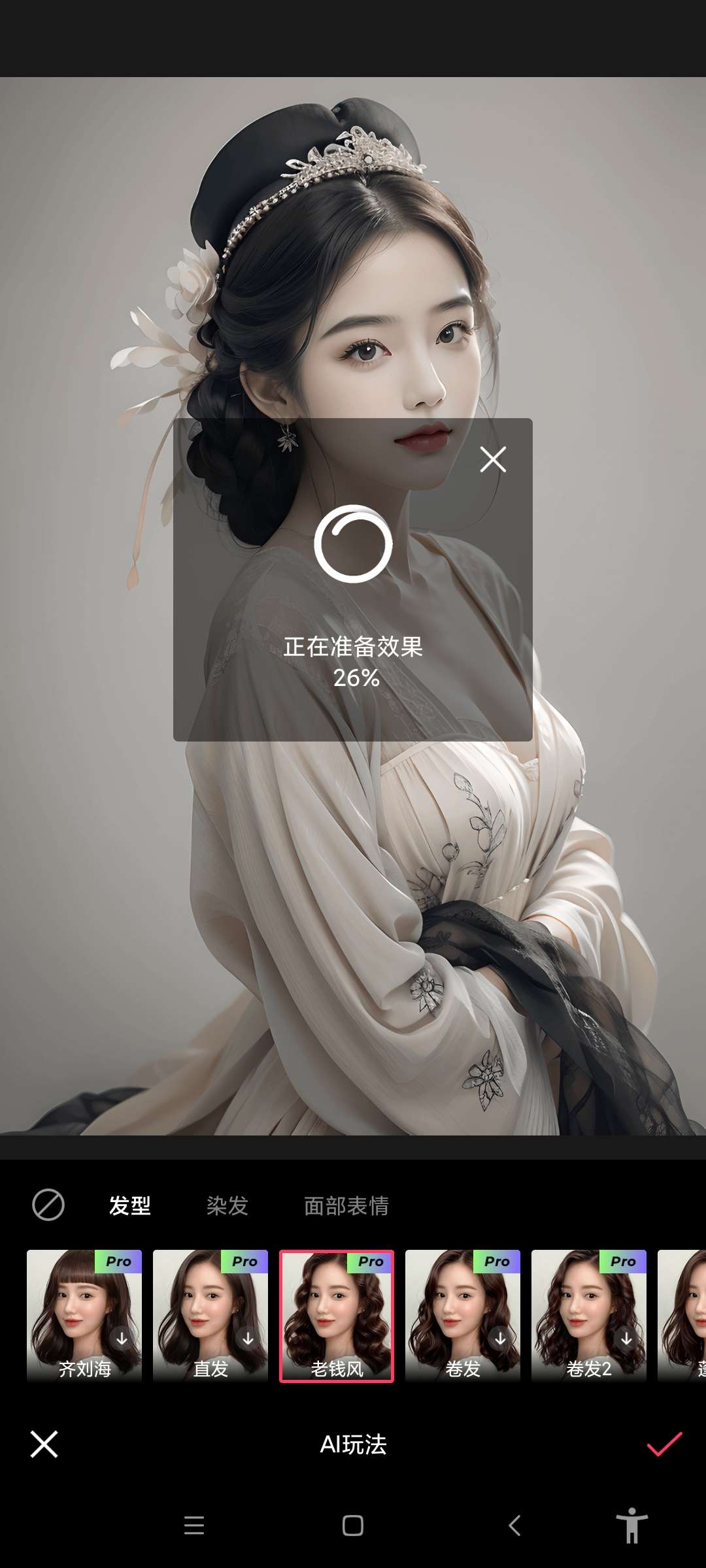This screenshot has width=706, height=1568.
Task: Switch to the 面部表情 tab
Action: click(x=346, y=1205)
